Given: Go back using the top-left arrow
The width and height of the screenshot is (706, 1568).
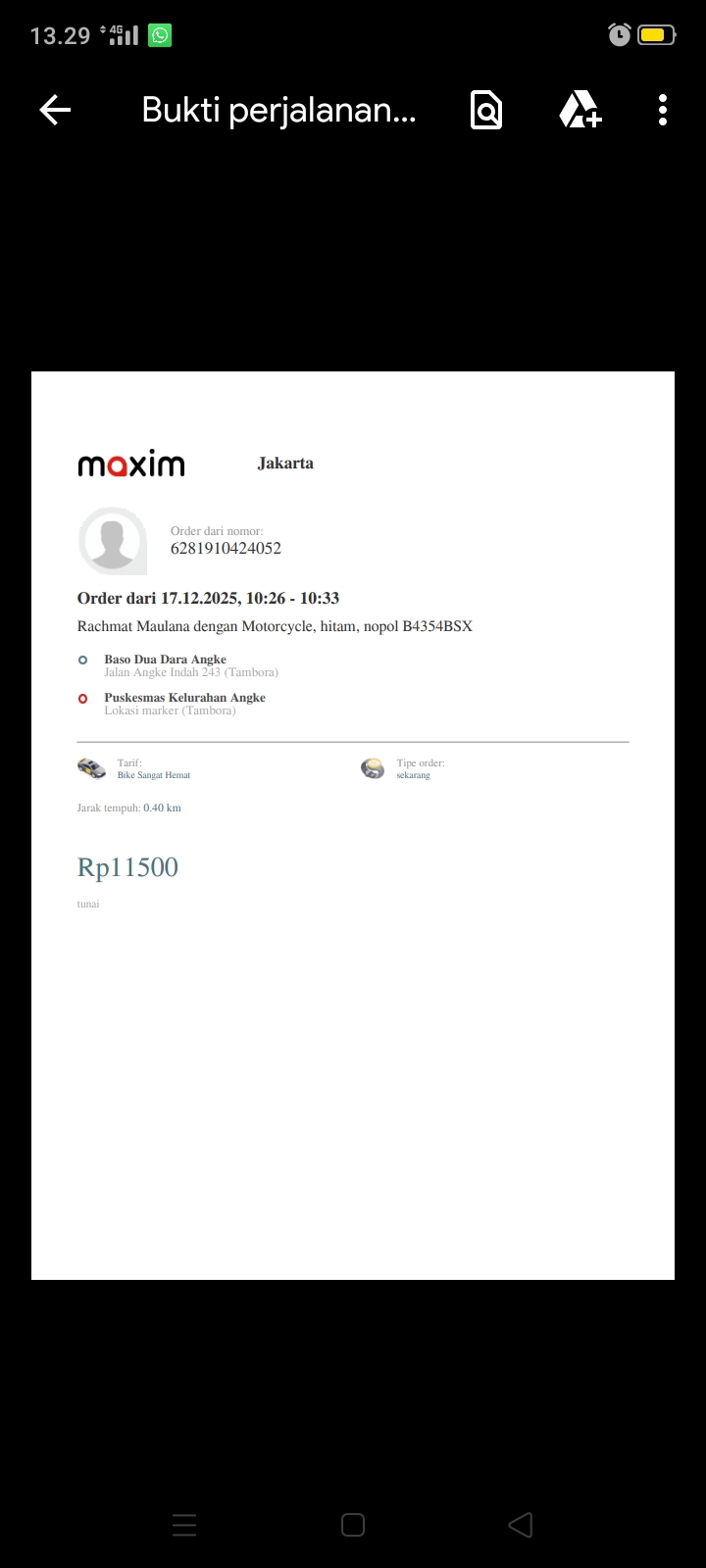Looking at the screenshot, I should click(x=55, y=110).
